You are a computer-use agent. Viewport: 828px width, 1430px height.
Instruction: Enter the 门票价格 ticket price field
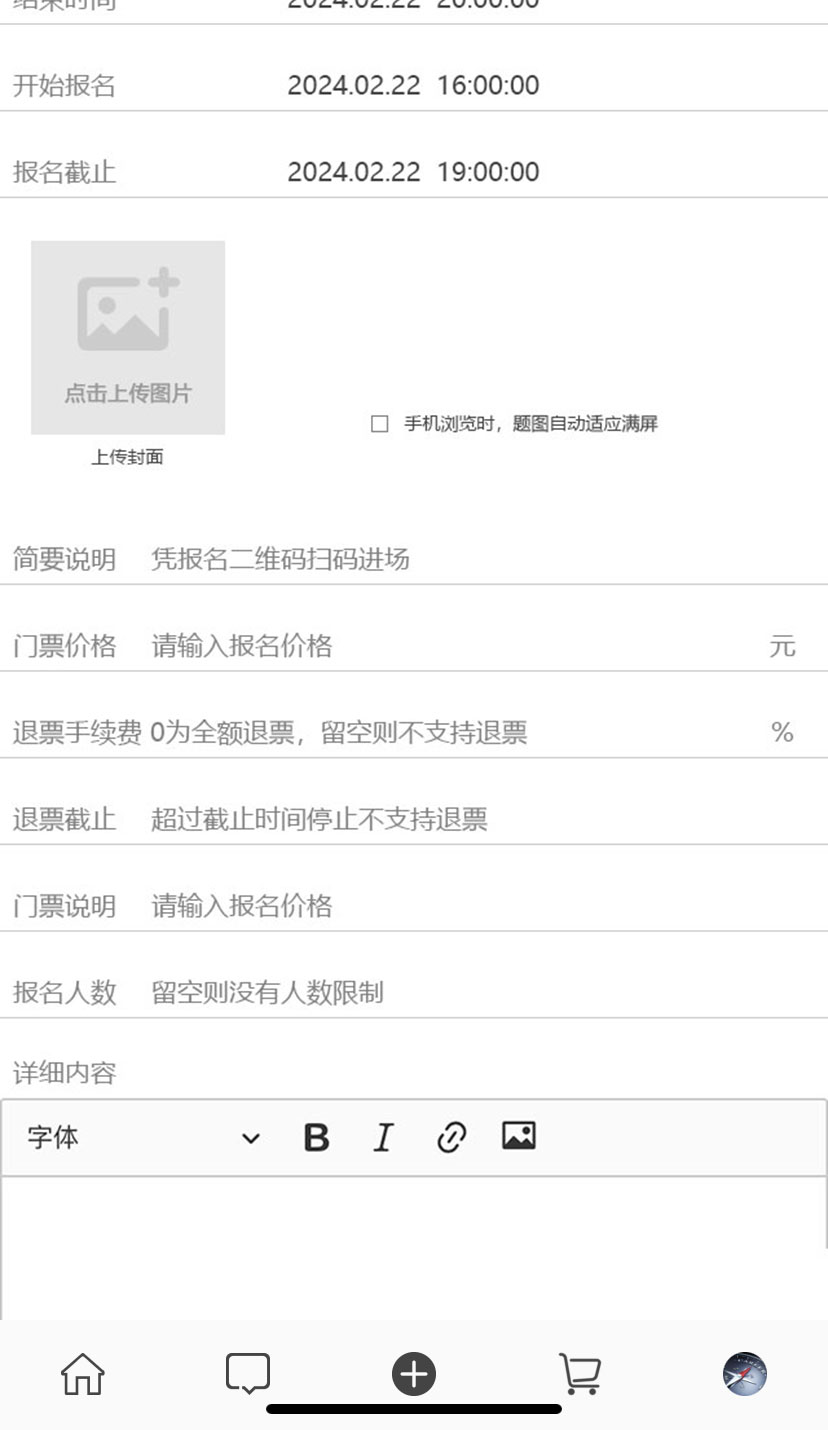click(450, 646)
